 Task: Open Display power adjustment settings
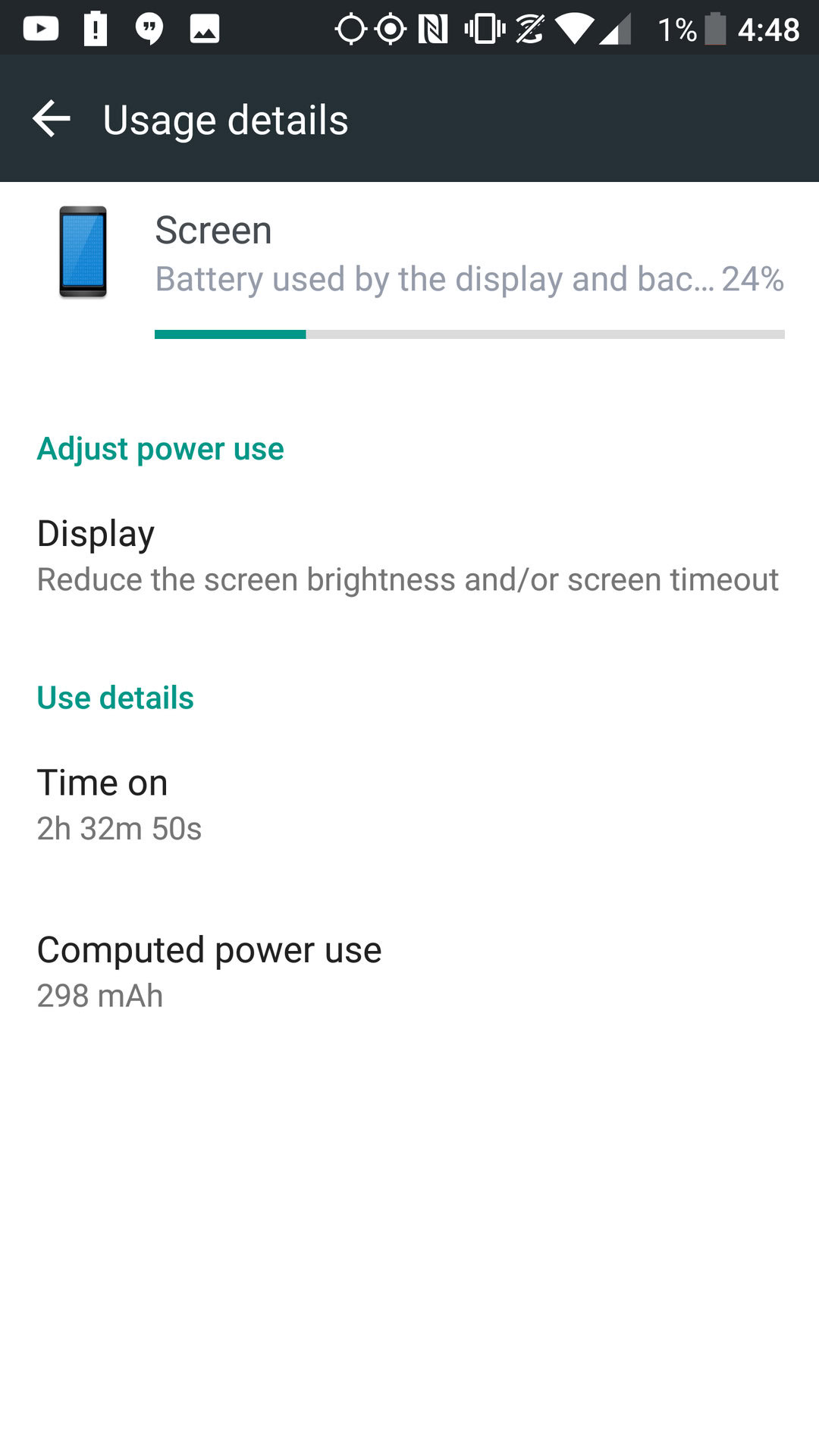click(409, 556)
